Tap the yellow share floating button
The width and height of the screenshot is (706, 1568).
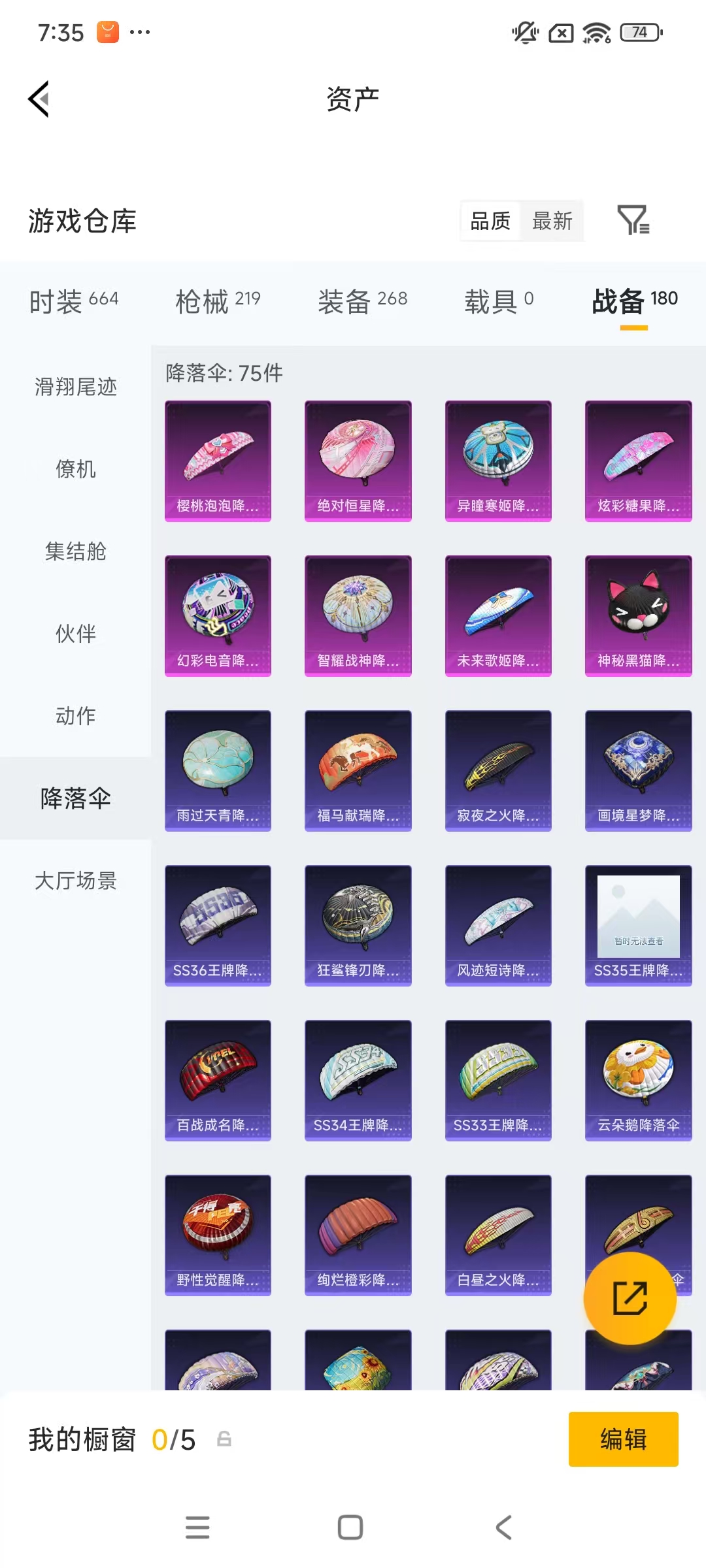tap(630, 1298)
